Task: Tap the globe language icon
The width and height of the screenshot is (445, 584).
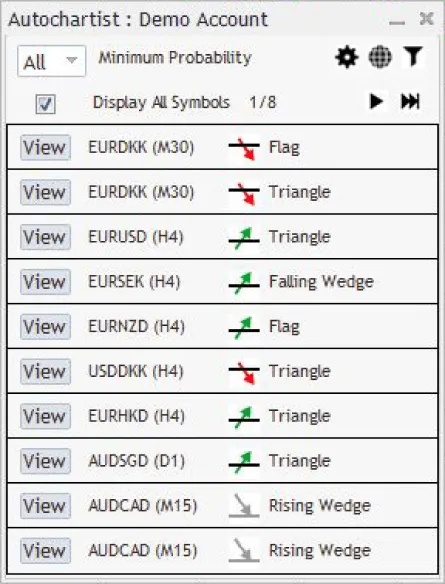Action: tap(380, 57)
